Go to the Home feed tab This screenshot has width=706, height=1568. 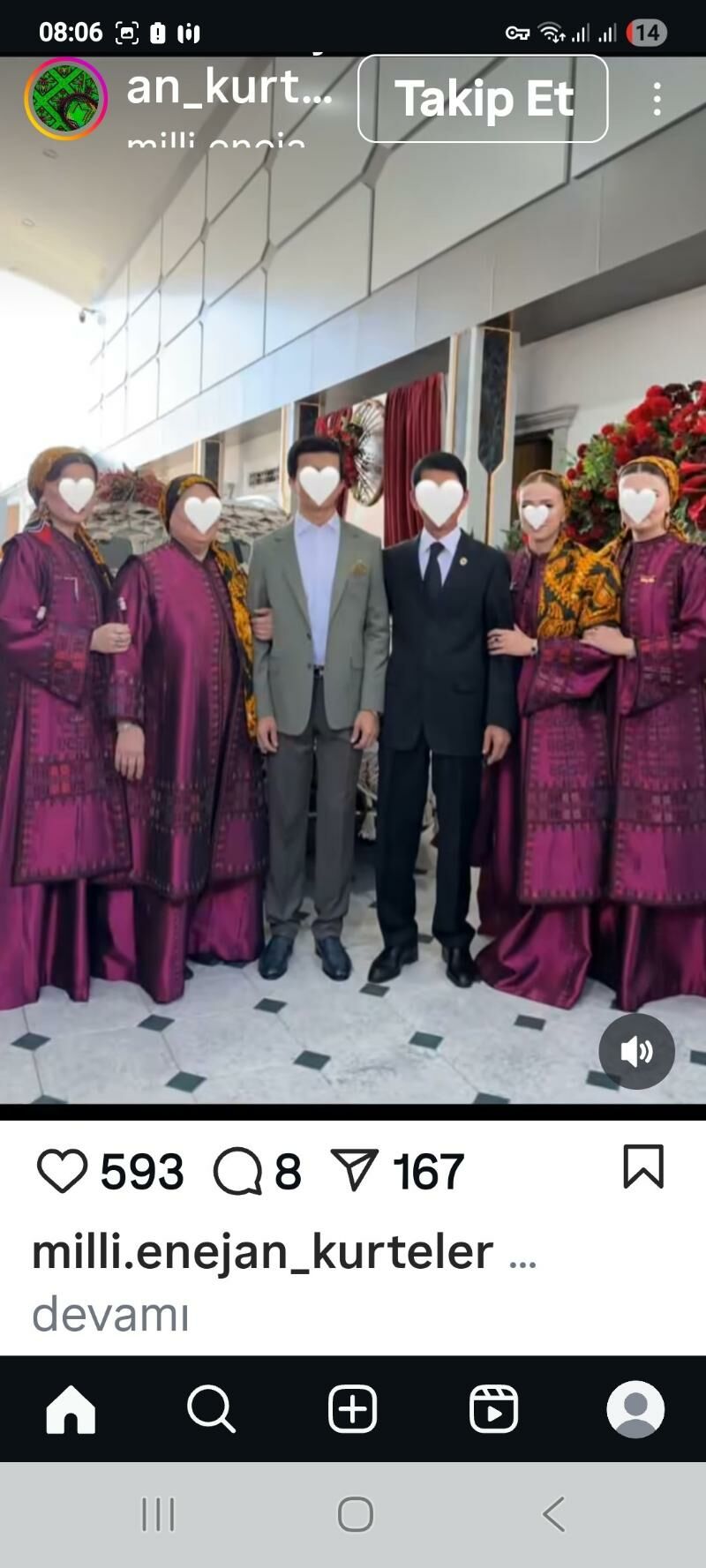coord(71,1409)
